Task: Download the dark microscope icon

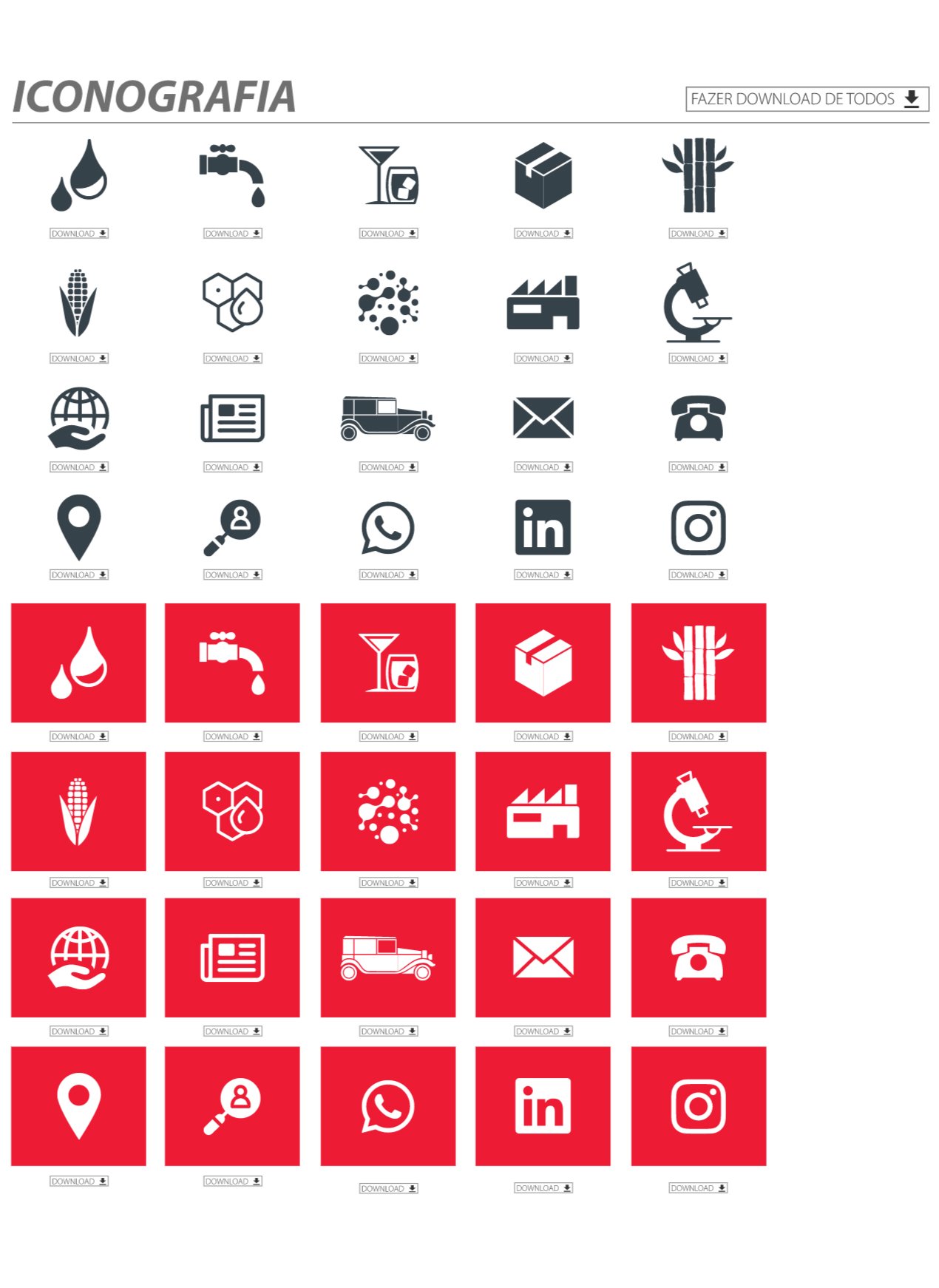Action: [698, 359]
